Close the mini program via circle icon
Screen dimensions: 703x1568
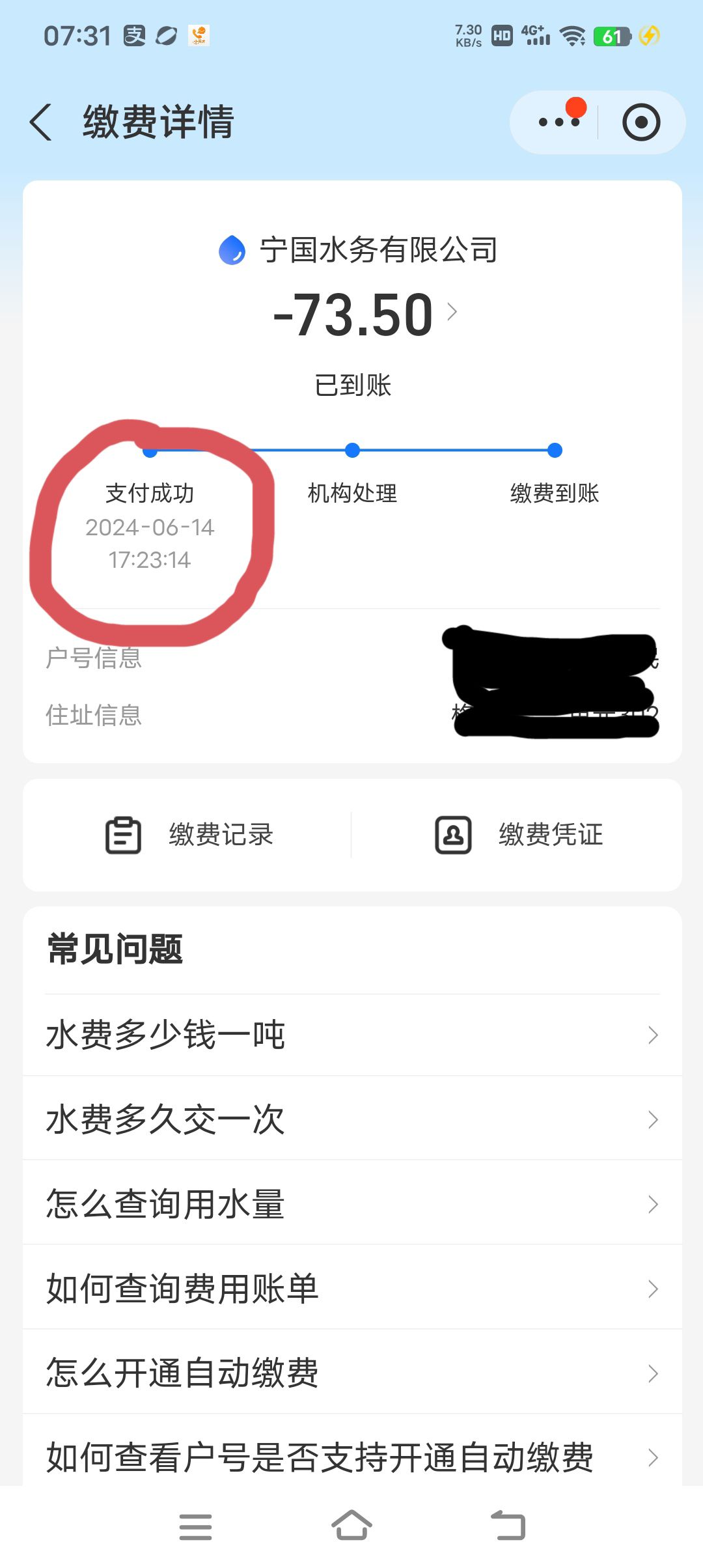tap(641, 122)
